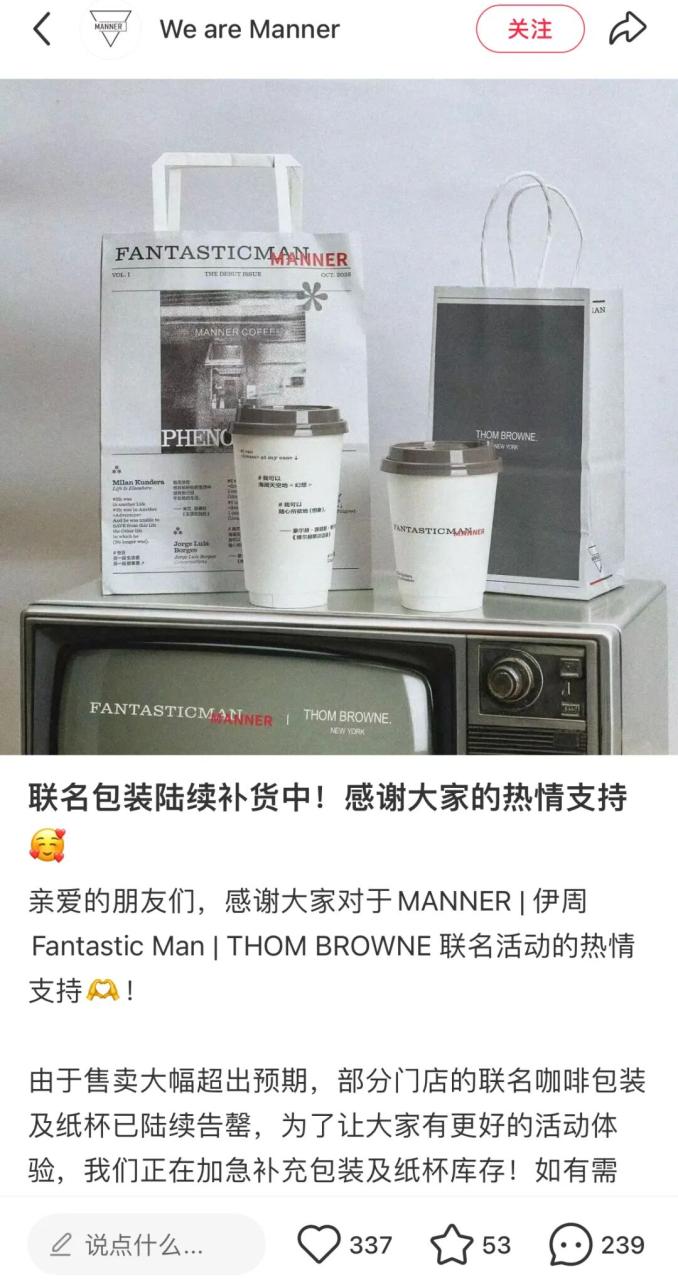Share this post via the arrow icon

[x=628, y=29]
